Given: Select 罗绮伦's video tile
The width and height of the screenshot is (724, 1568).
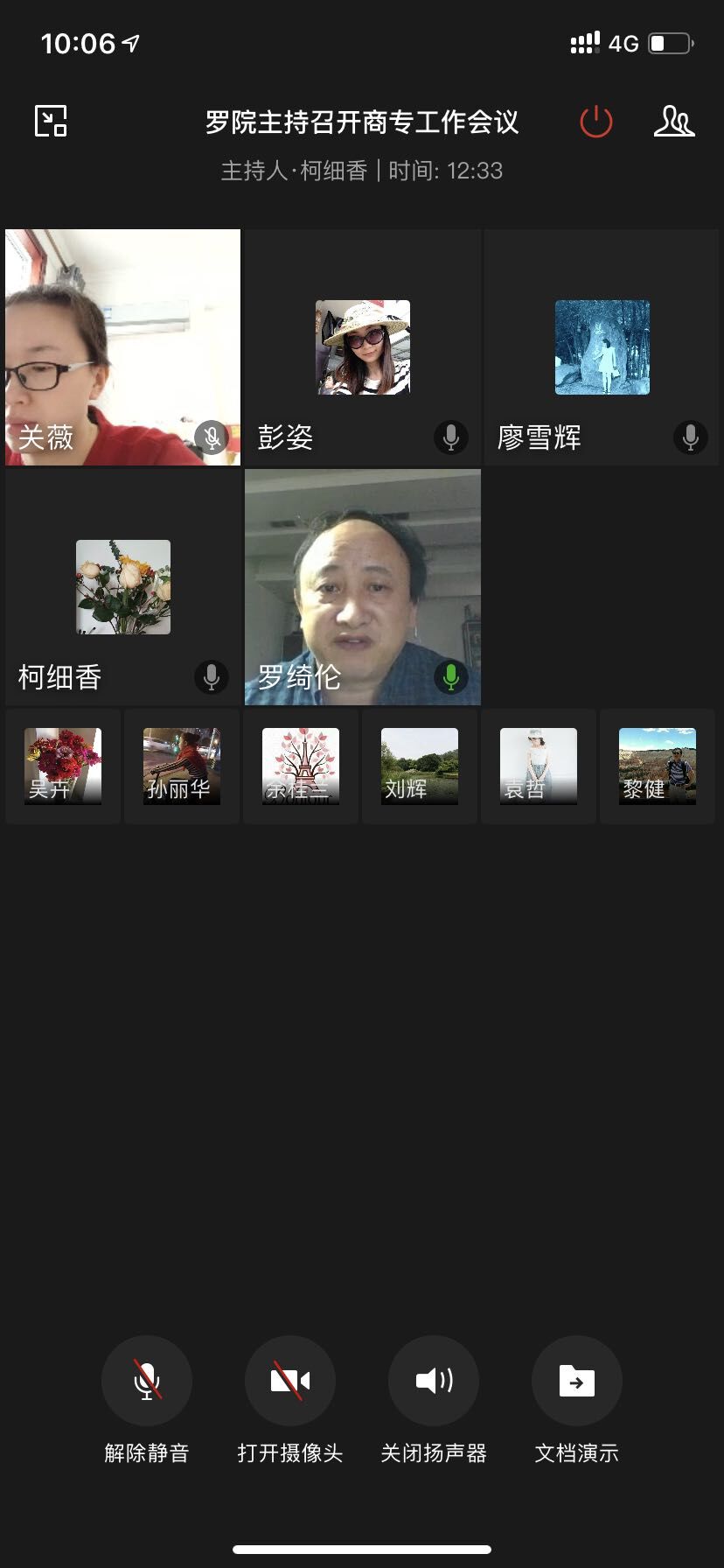Looking at the screenshot, I should click(363, 587).
